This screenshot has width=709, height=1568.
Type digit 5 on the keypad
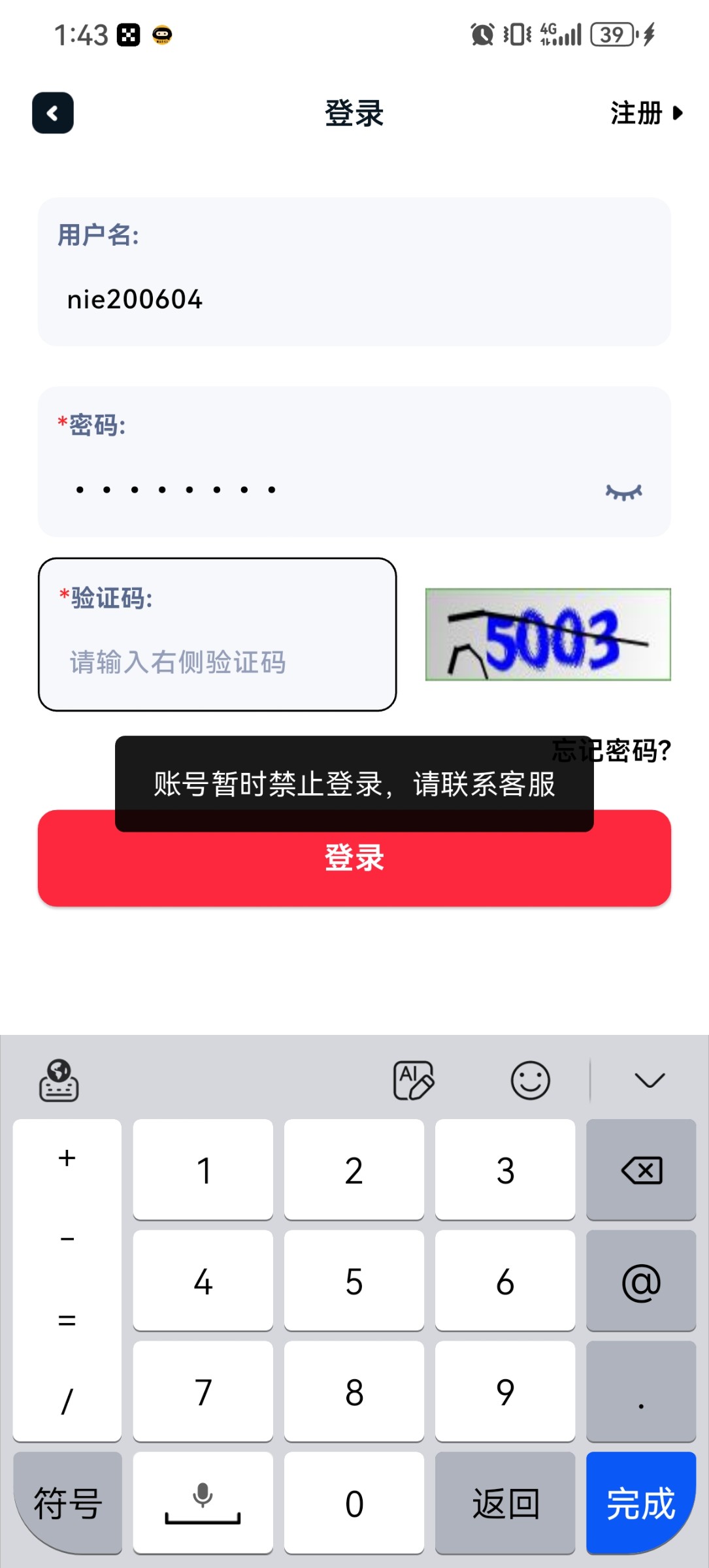(x=354, y=1281)
